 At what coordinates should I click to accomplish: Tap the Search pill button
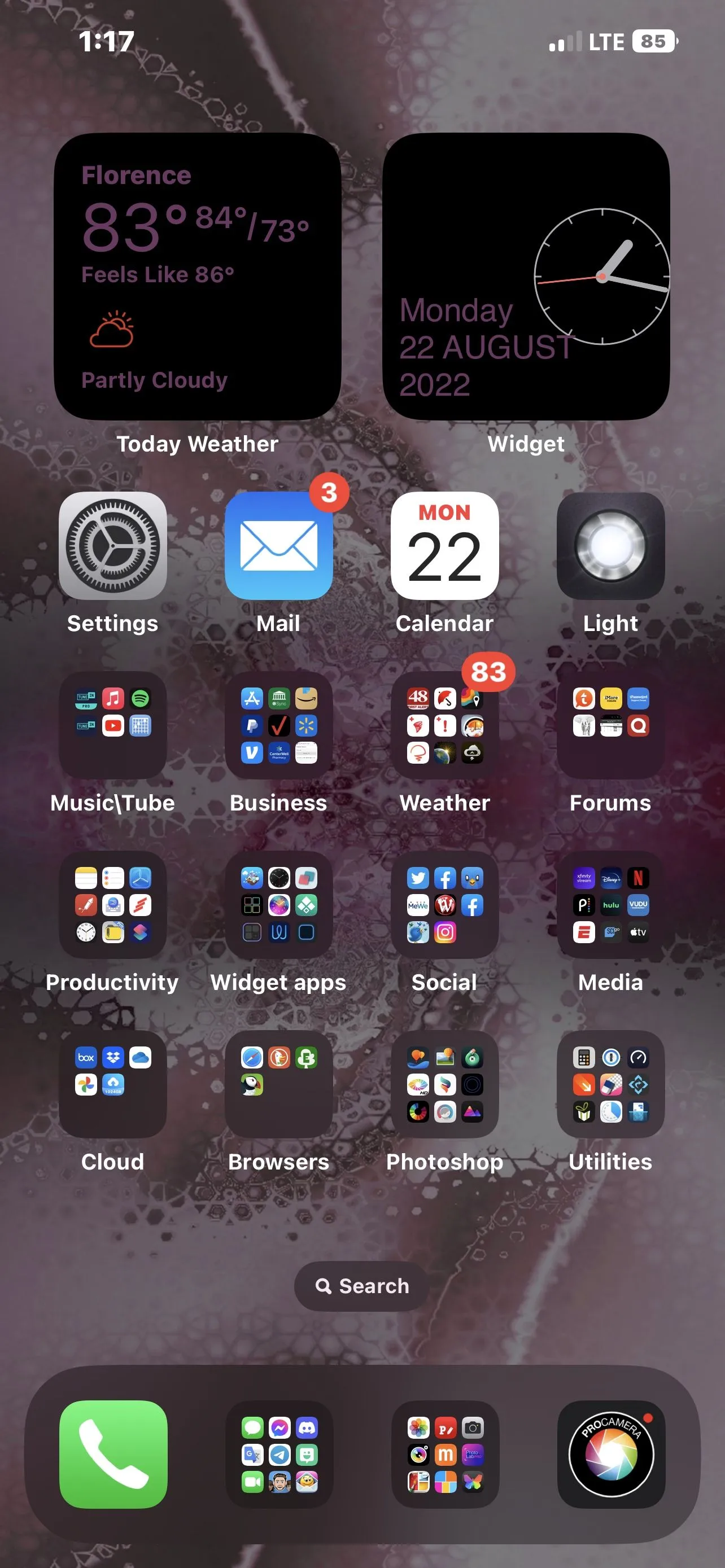click(x=361, y=1286)
